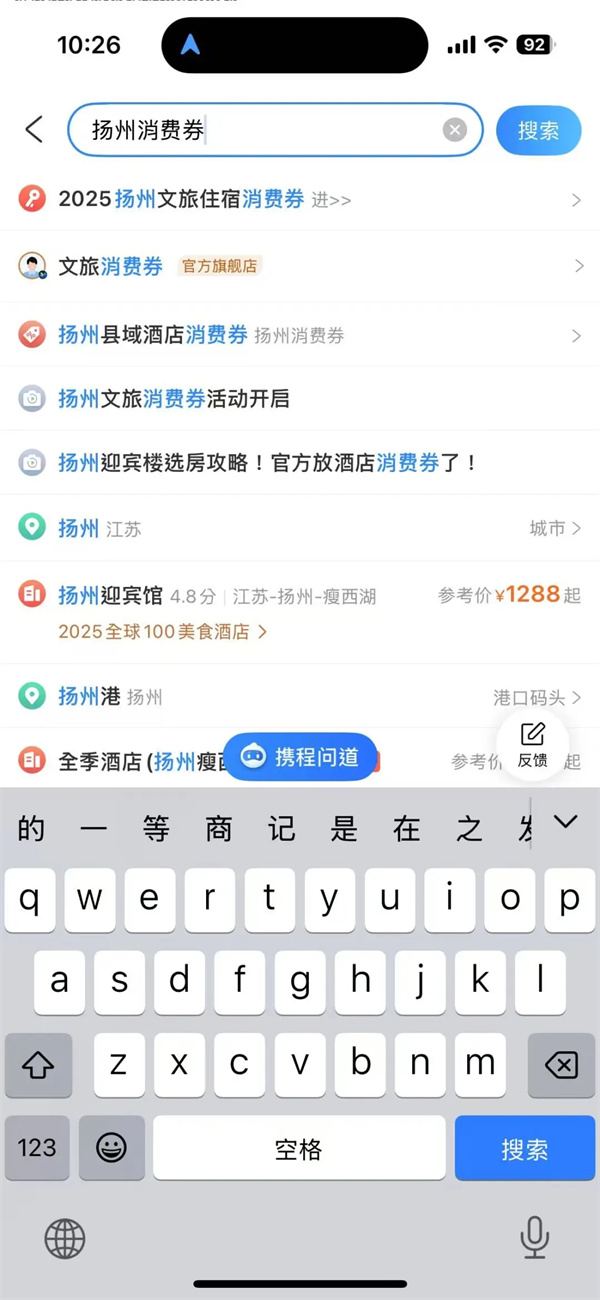Clear the search text with the X icon
600x1300 pixels.
pos(455,130)
